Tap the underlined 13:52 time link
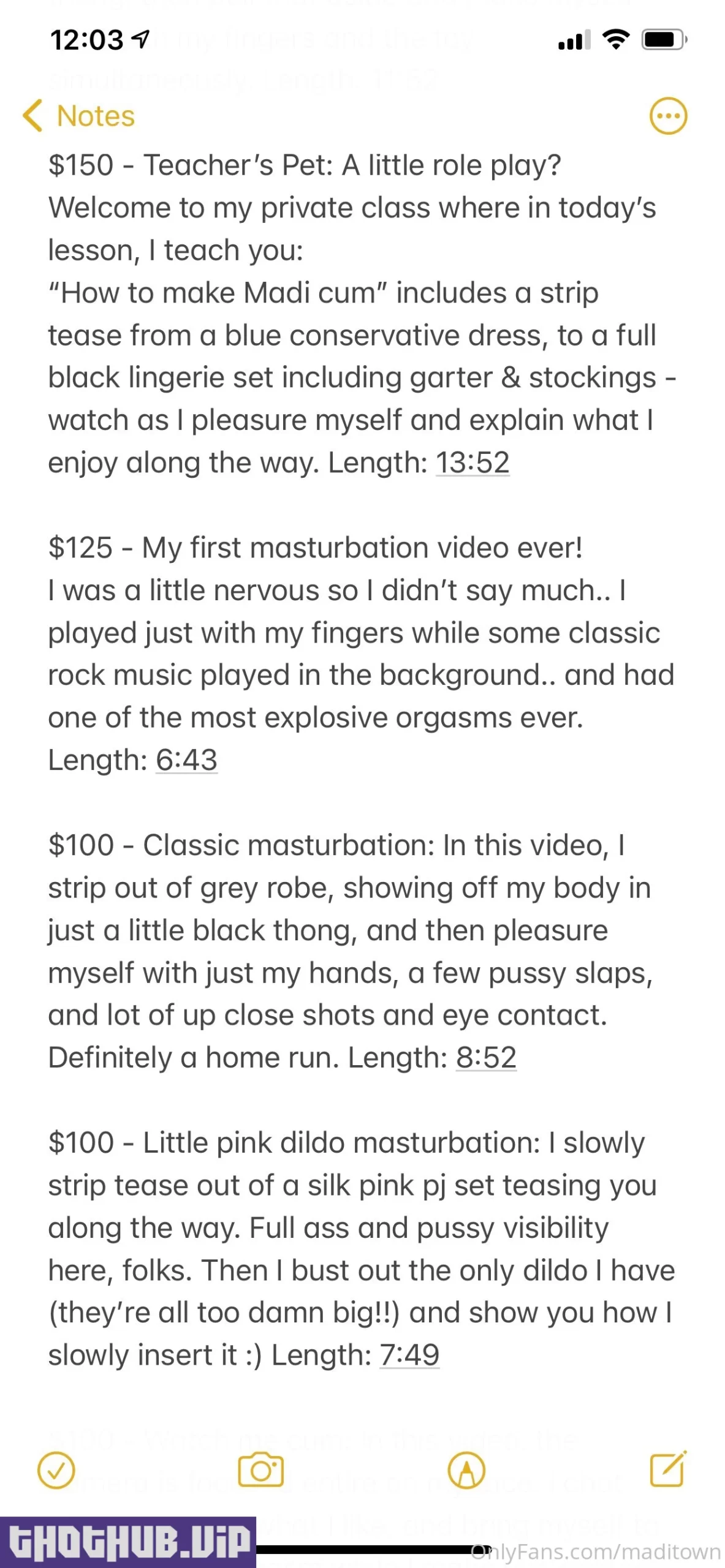725x1568 pixels. [473, 463]
